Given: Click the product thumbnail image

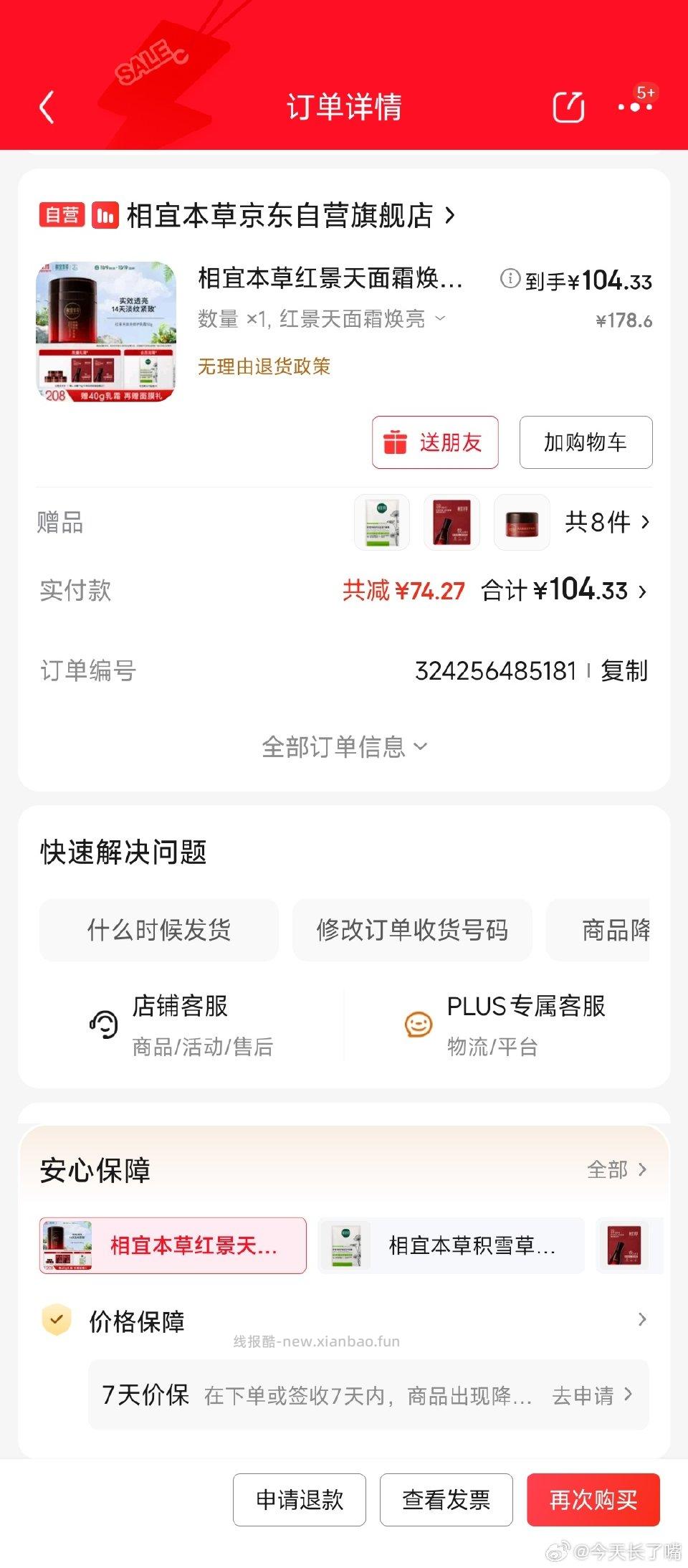Looking at the screenshot, I should click(x=107, y=331).
